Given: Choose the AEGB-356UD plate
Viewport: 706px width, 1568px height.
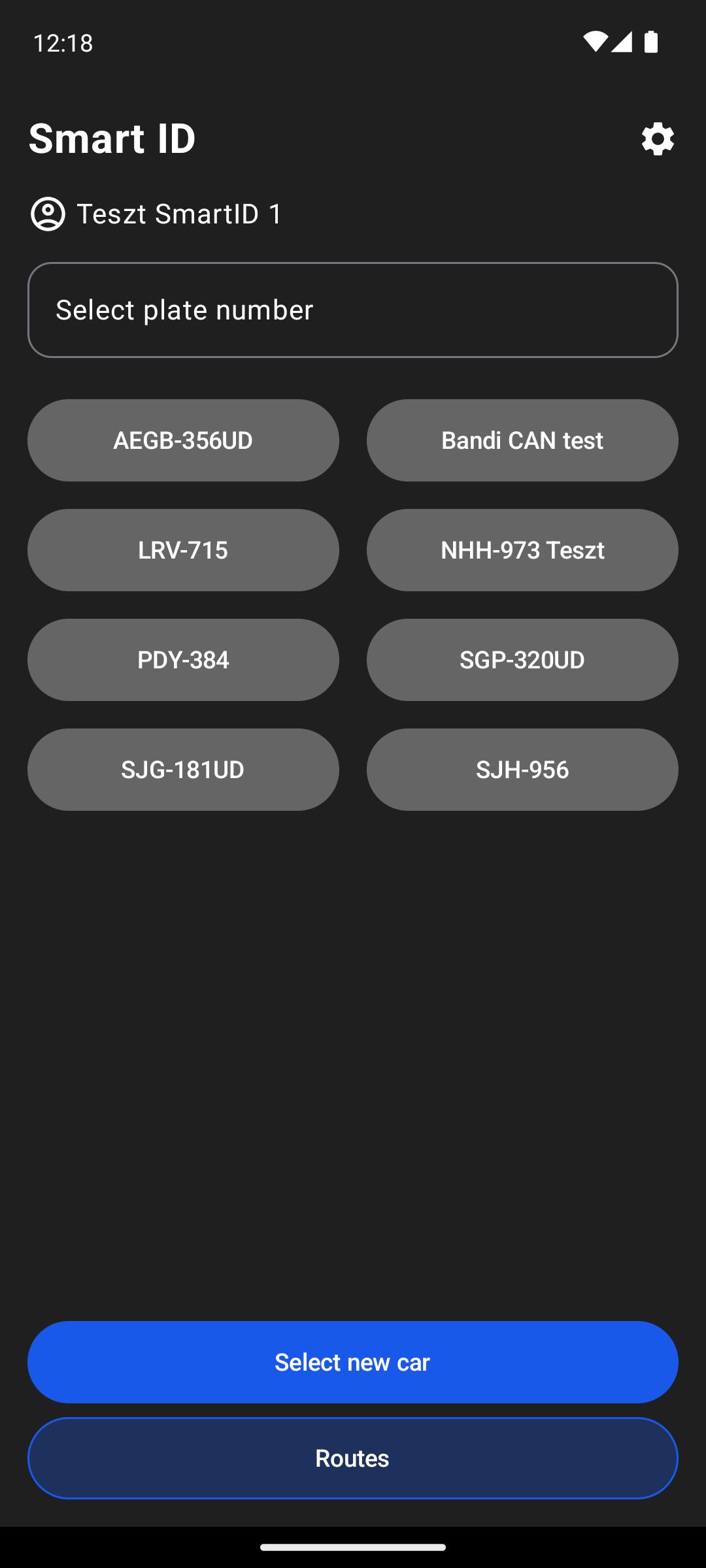Looking at the screenshot, I should click(183, 440).
